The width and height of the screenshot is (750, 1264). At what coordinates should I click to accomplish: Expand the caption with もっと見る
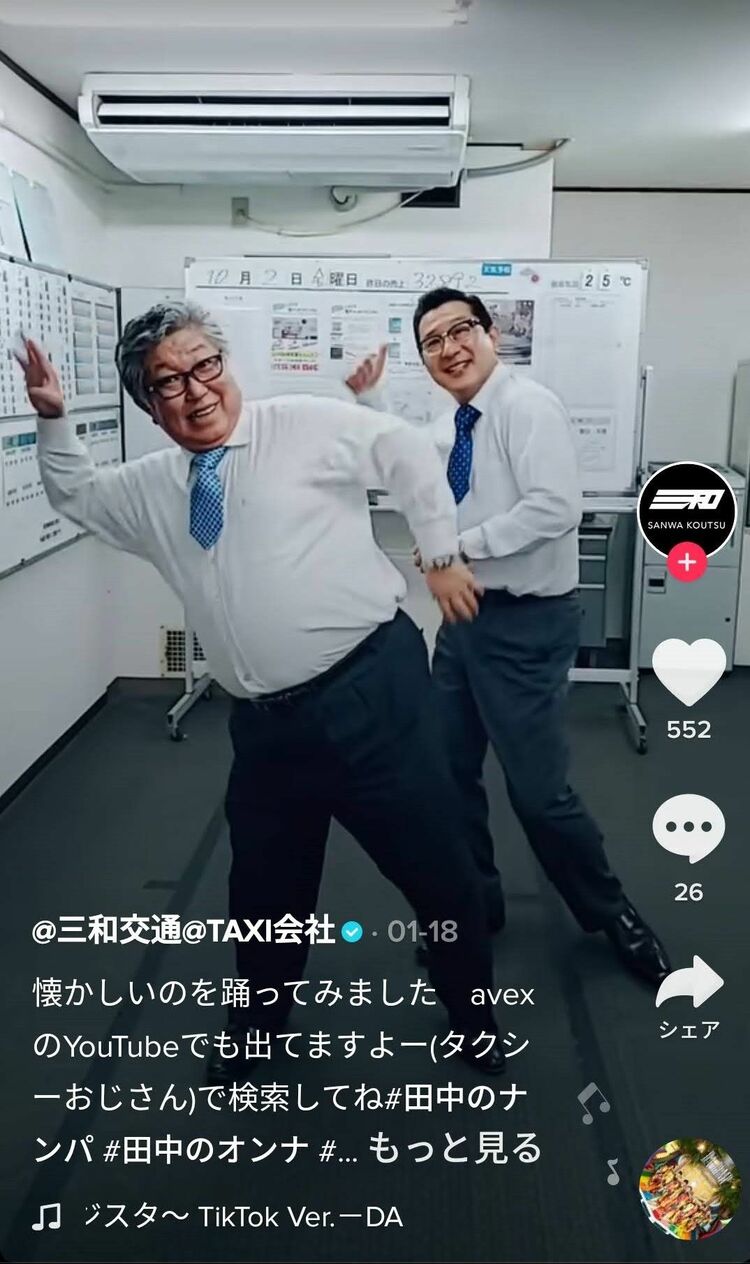(x=455, y=1149)
